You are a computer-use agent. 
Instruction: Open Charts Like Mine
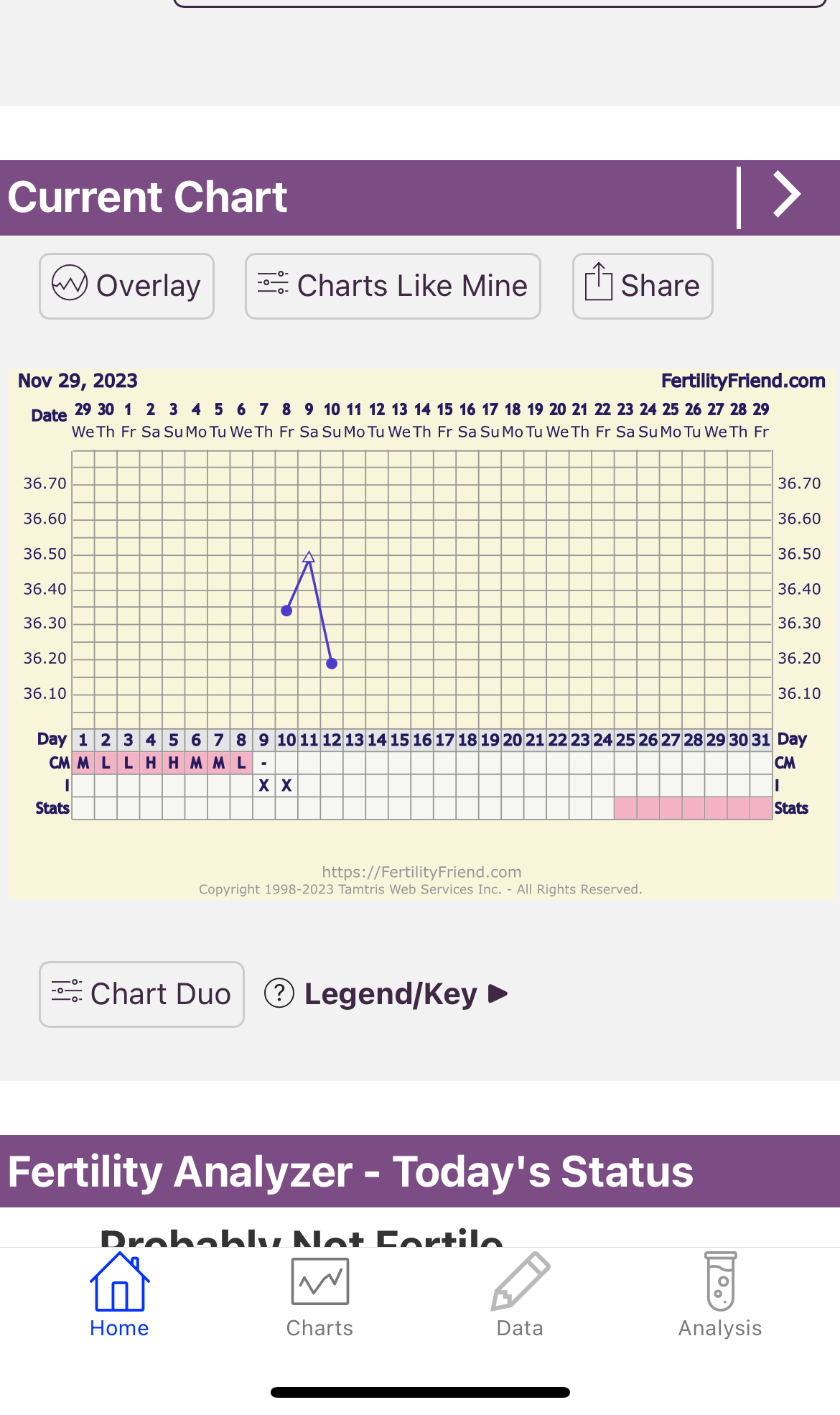point(393,286)
